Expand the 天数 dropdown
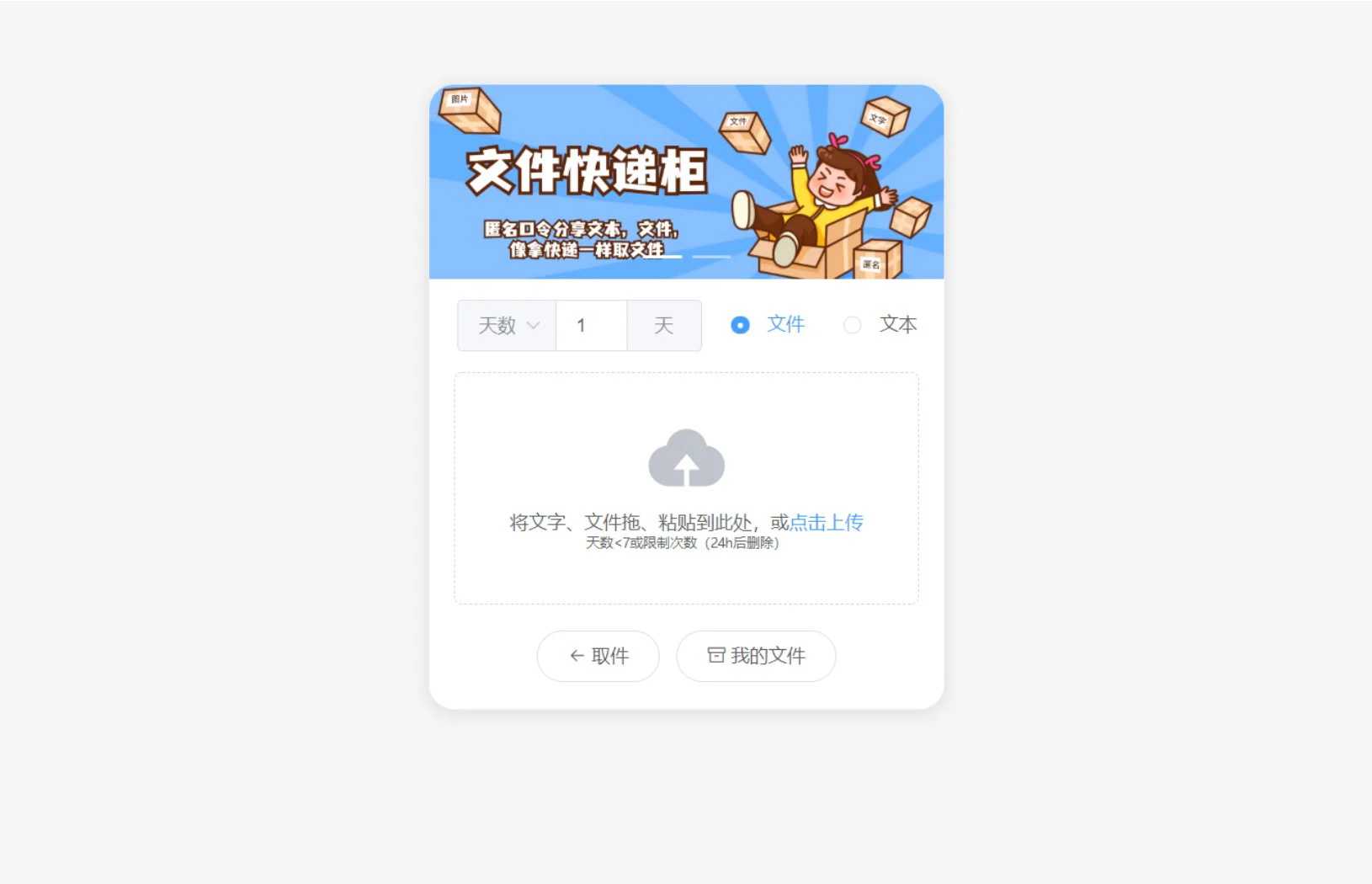Viewport: 1372px width, 884px height. 507,326
